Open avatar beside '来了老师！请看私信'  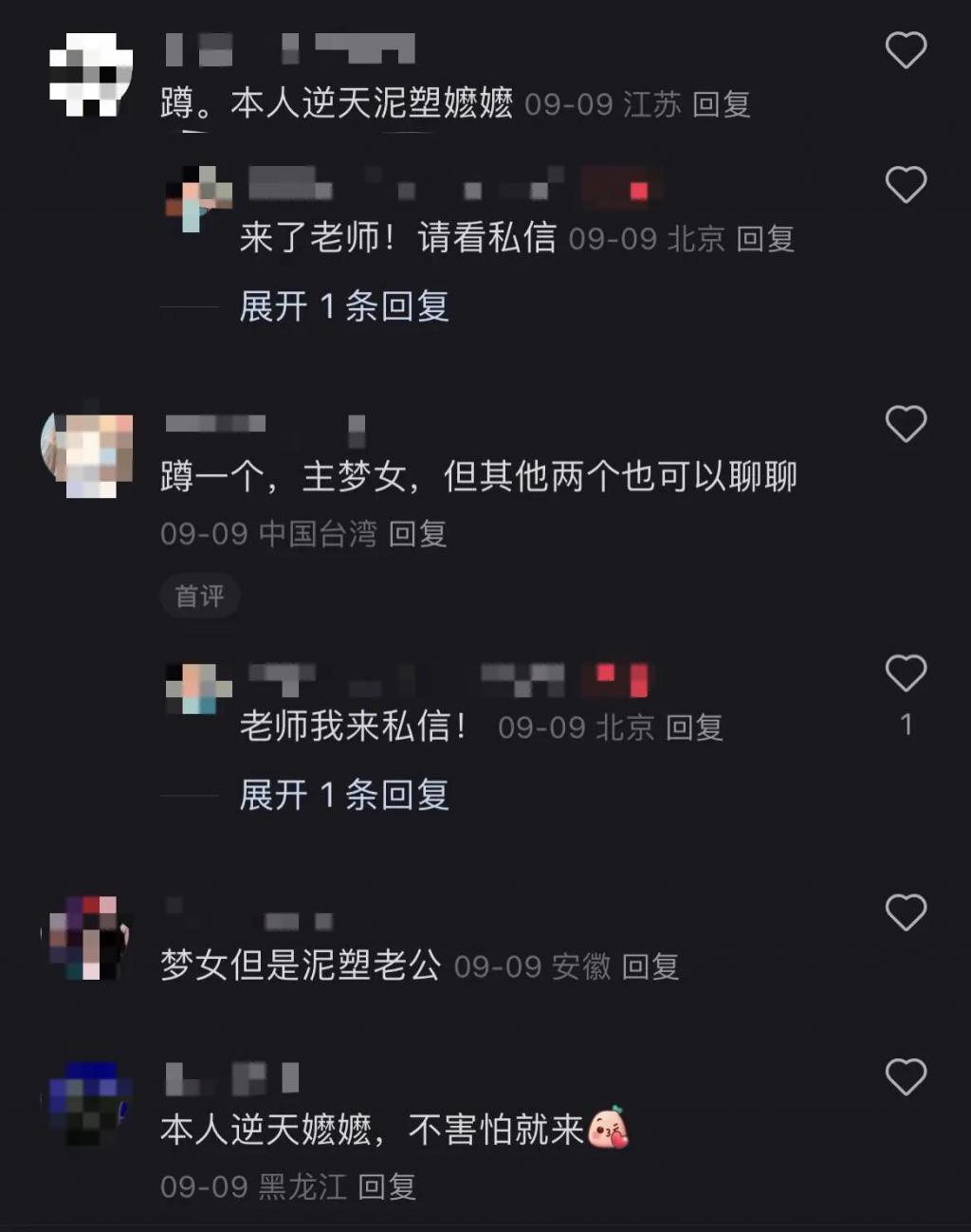(198, 199)
